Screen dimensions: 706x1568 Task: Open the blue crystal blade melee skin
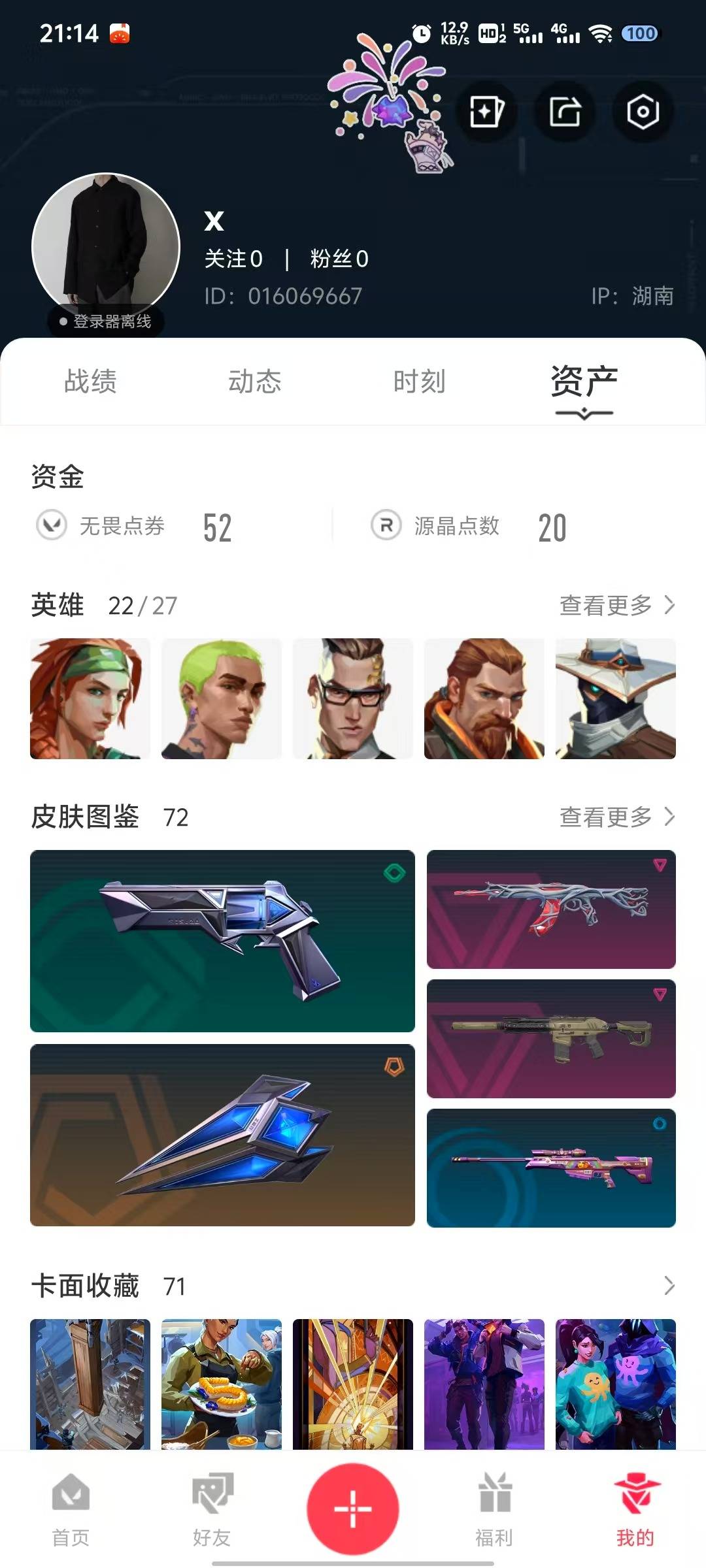[x=222, y=1135]
